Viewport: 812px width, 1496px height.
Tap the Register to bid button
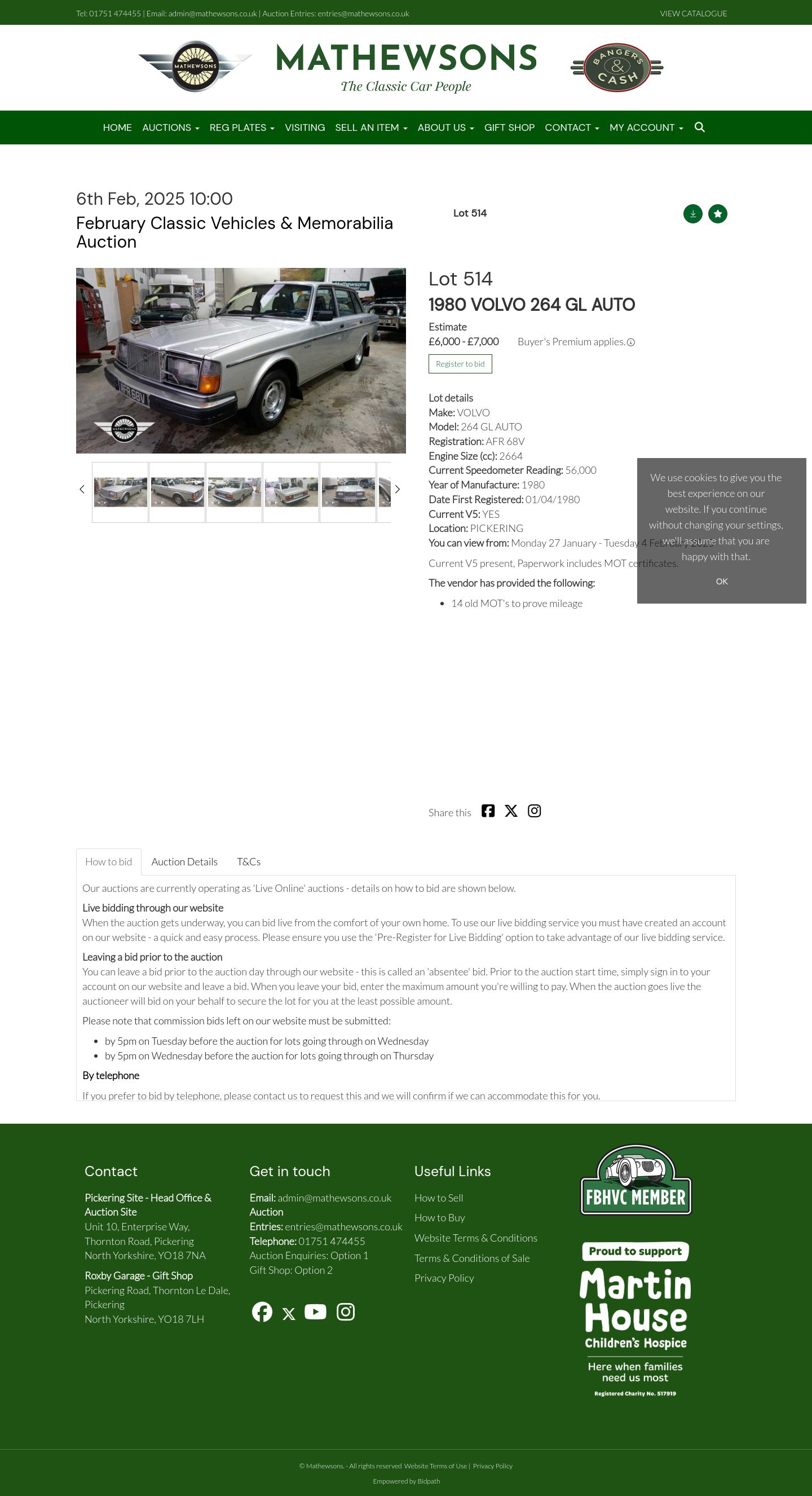coord(460,363)
